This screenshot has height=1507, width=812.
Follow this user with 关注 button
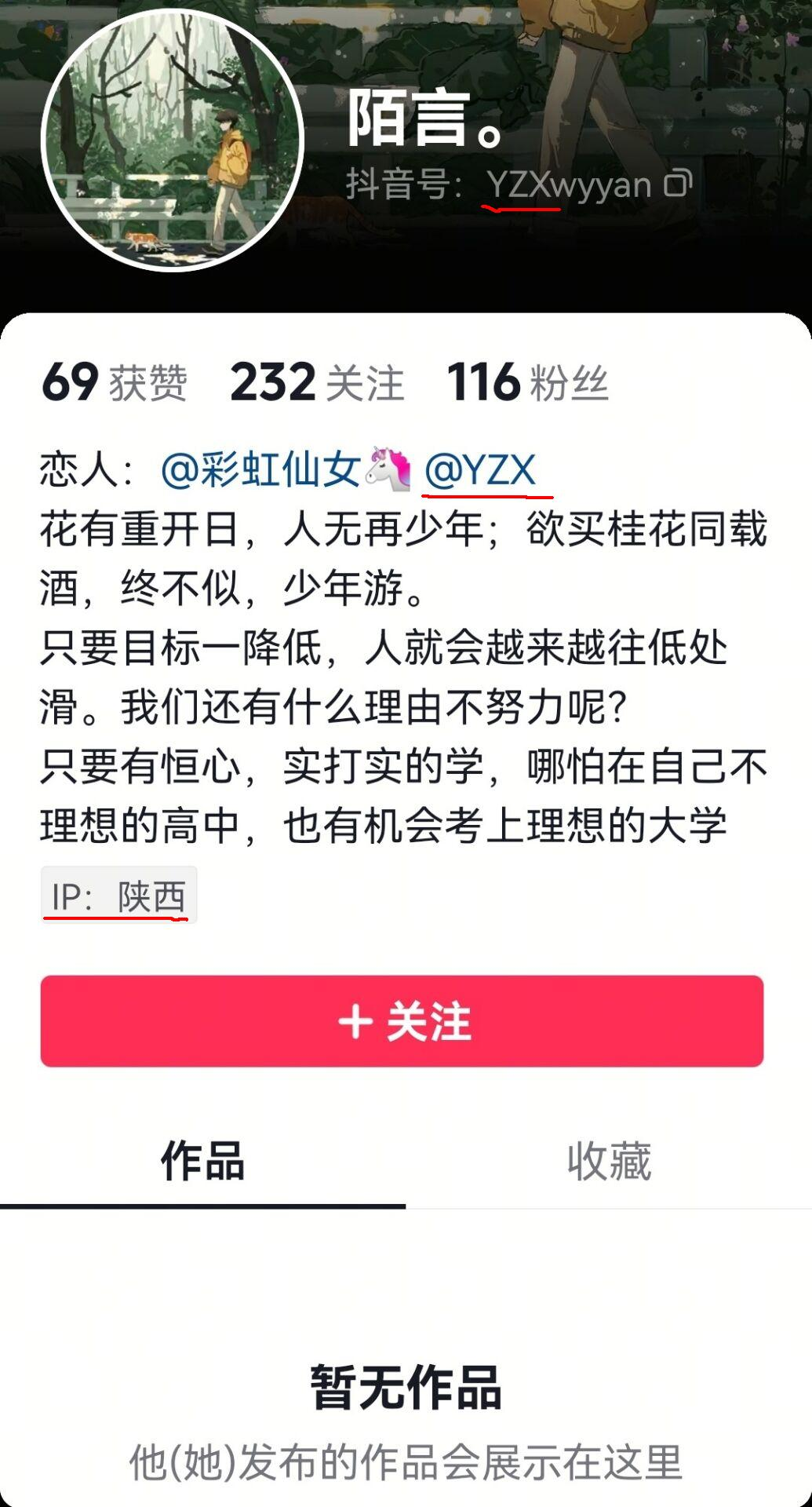coord(402,1021)
